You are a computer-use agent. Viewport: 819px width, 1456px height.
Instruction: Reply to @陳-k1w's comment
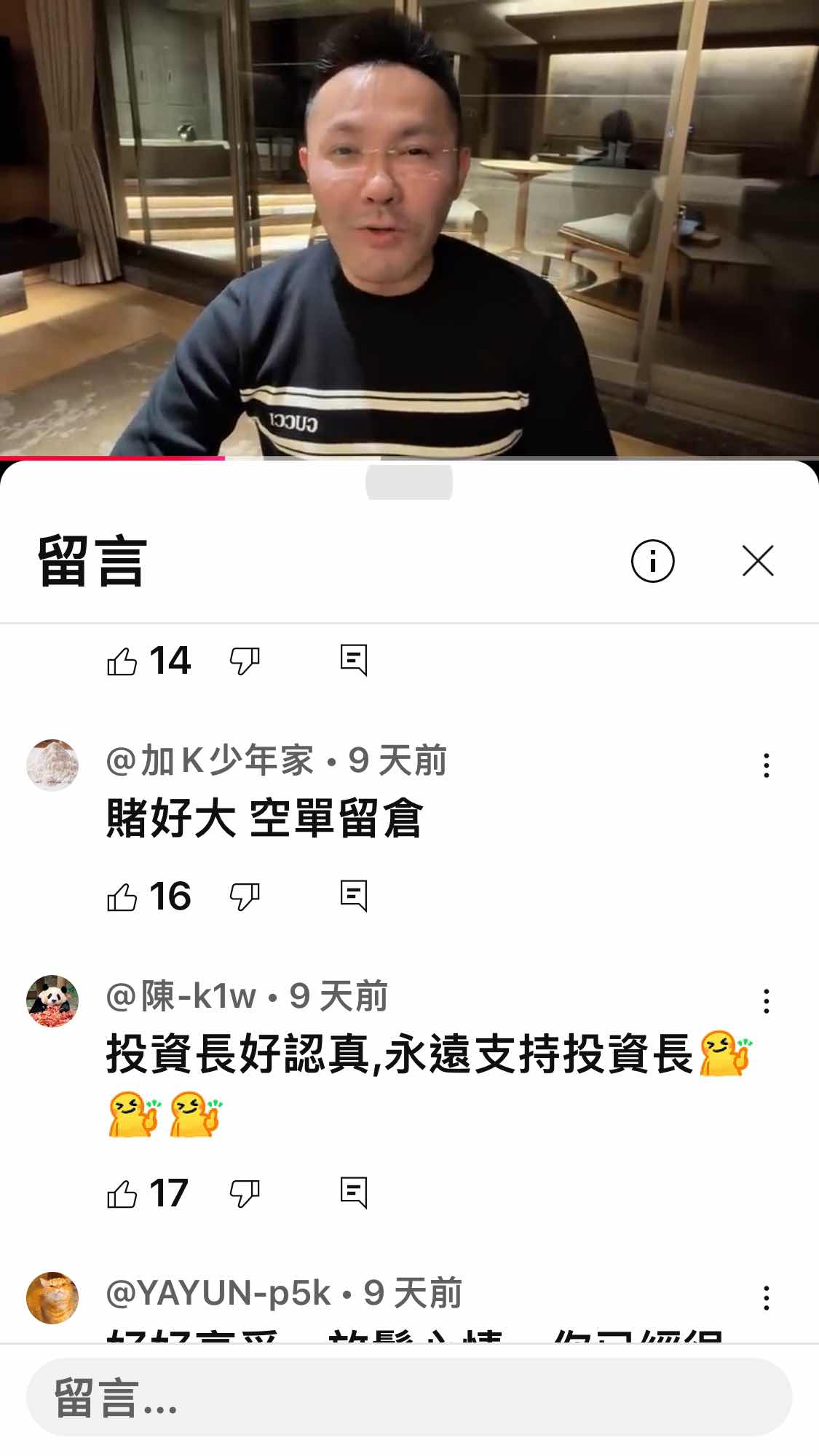354,1193
